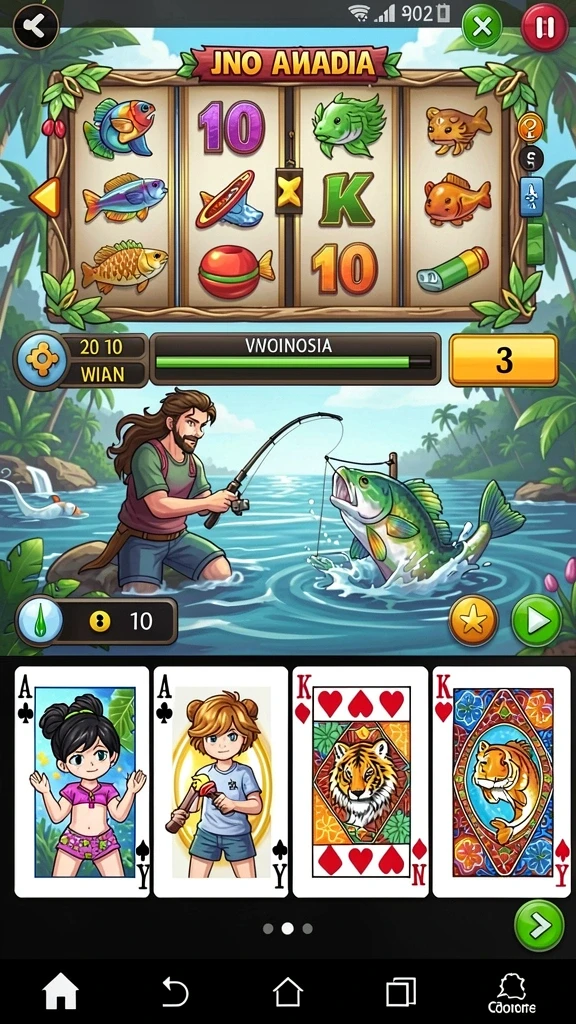Go to next page with green arrow
This screenshot has height=1024, width=576.
click(539, 925)
